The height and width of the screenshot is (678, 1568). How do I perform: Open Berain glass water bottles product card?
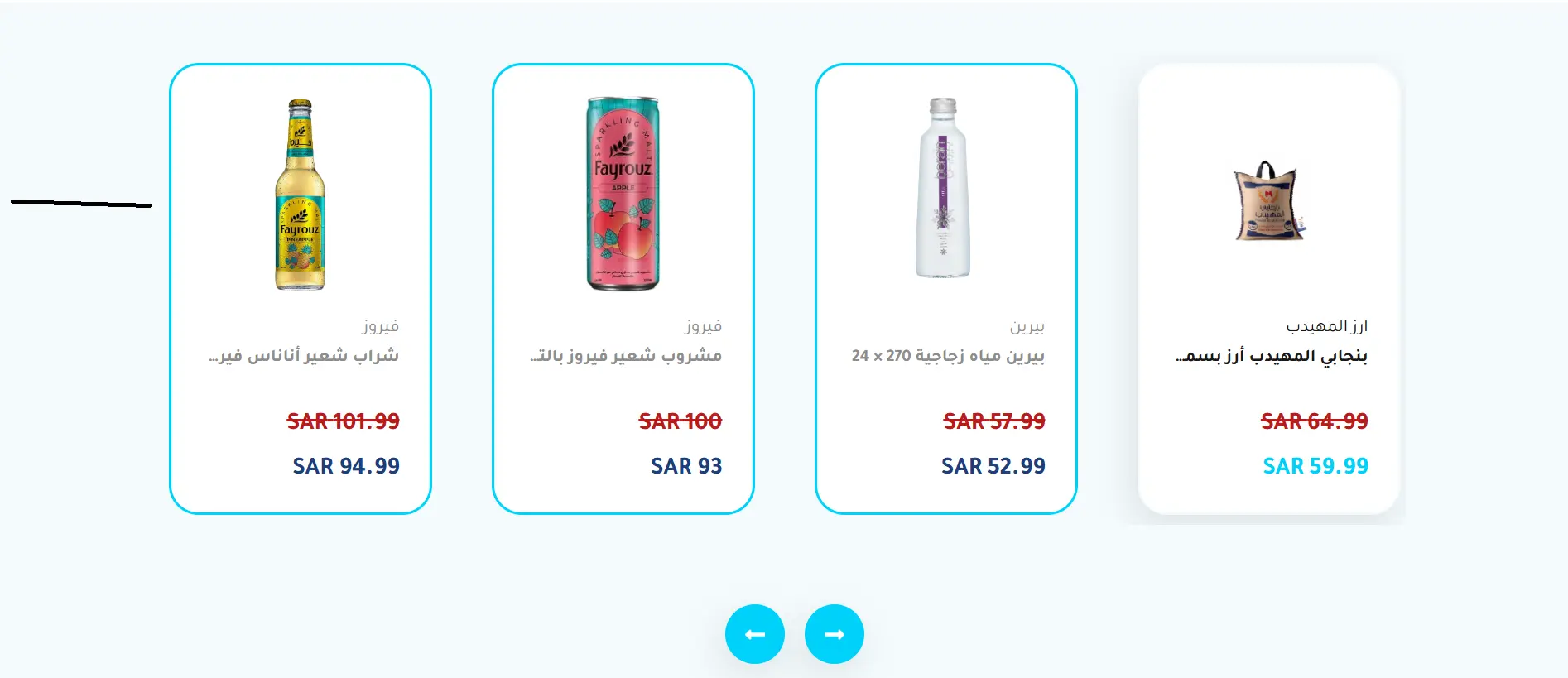click(x=946, y=288)
